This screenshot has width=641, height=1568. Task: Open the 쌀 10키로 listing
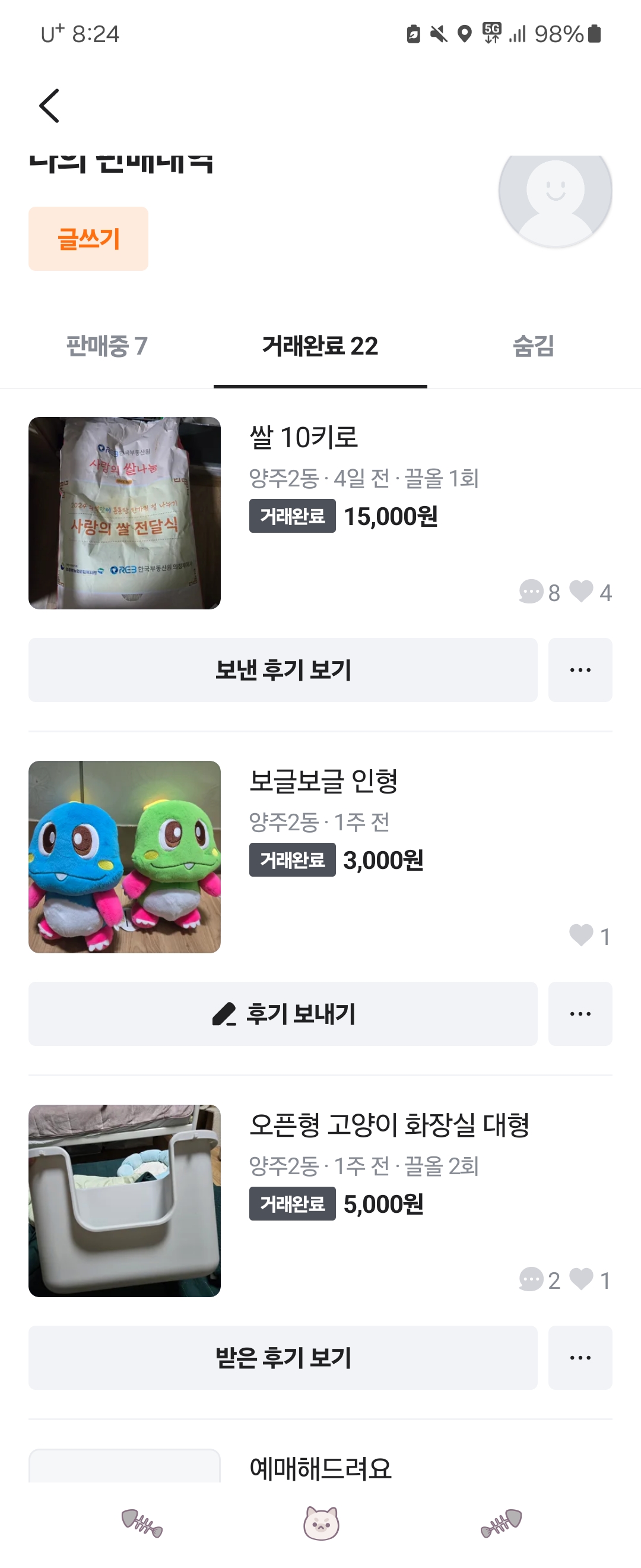(304, 438)
